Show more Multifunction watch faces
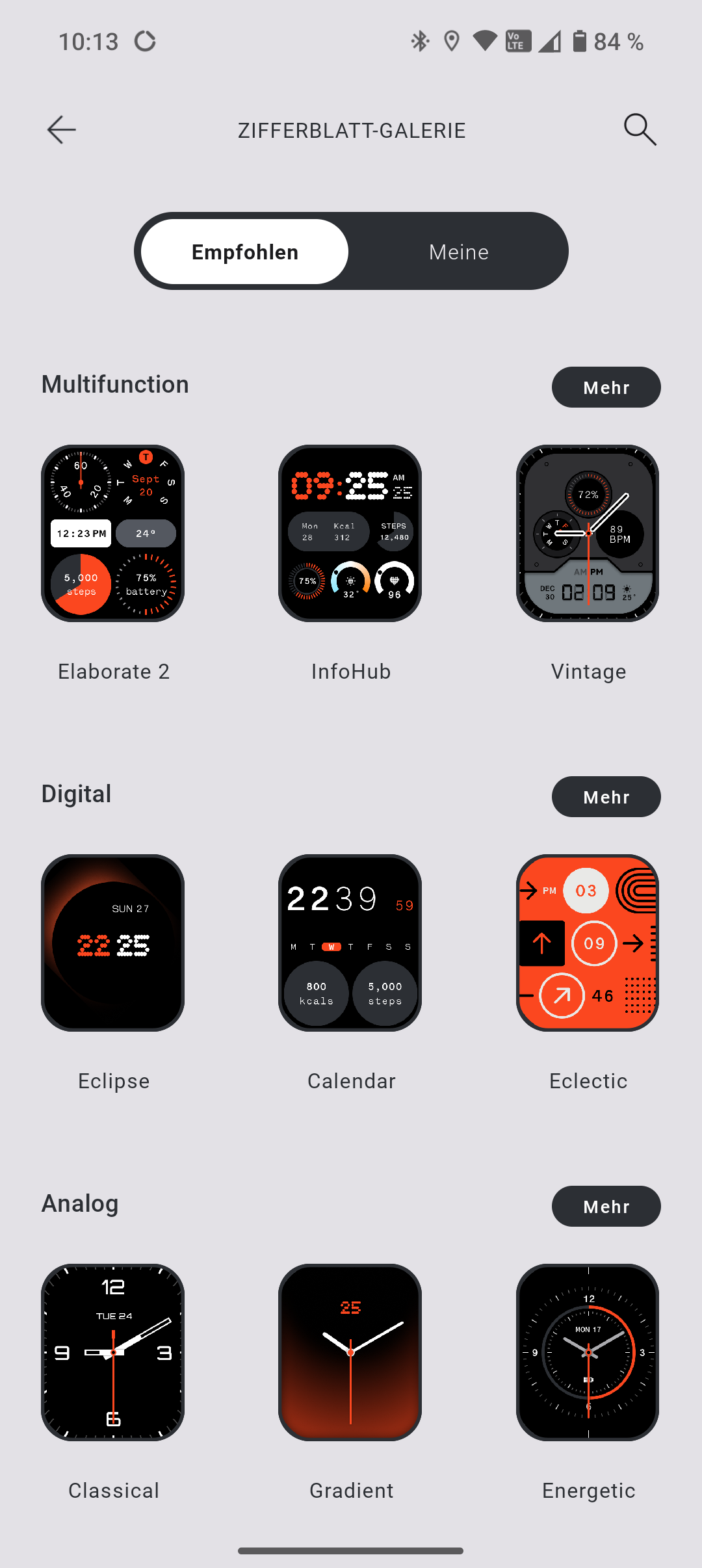Image resolution: width=702 pixels, height=1568 pixels. coord(606,387)
